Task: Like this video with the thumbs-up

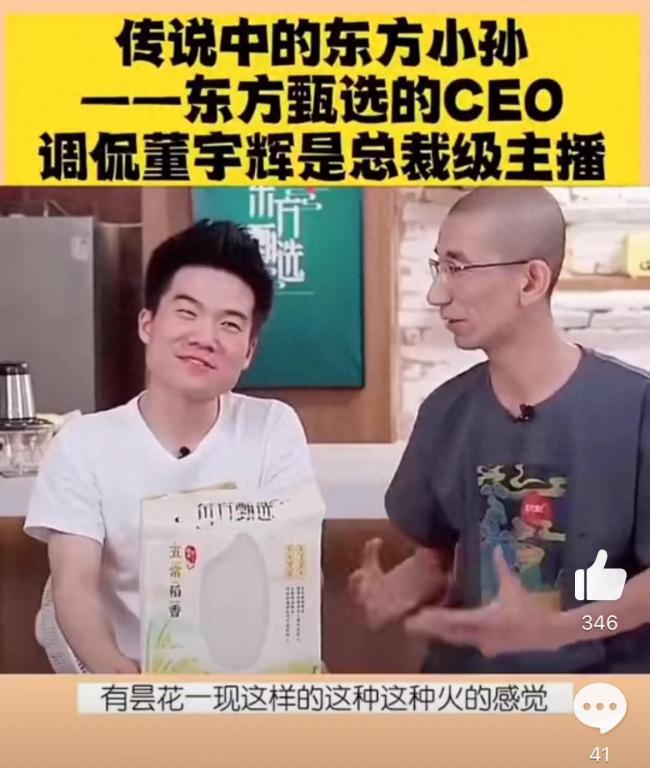Action: pyautogui.click(x=599, y=579)
